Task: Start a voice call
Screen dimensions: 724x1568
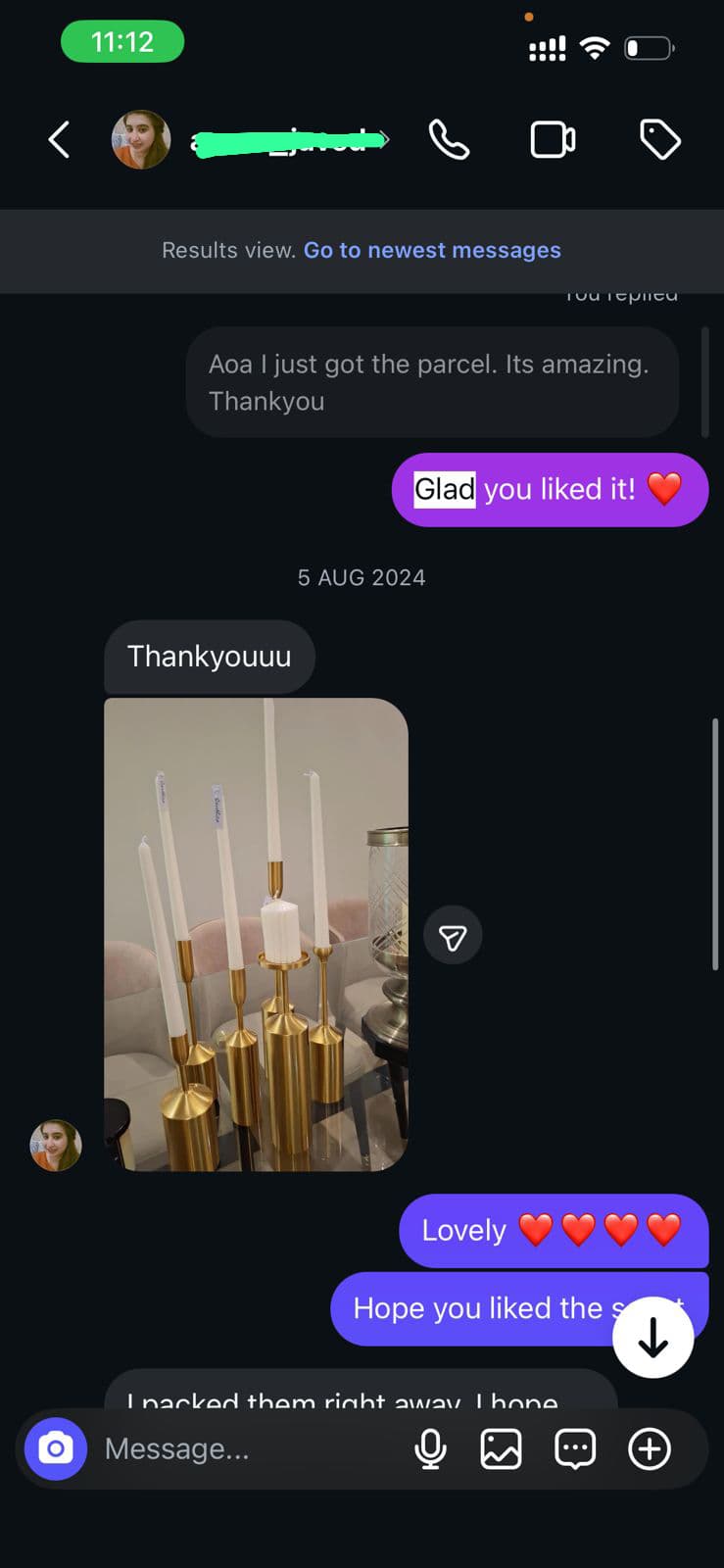Action: click(x=449, y=140)
